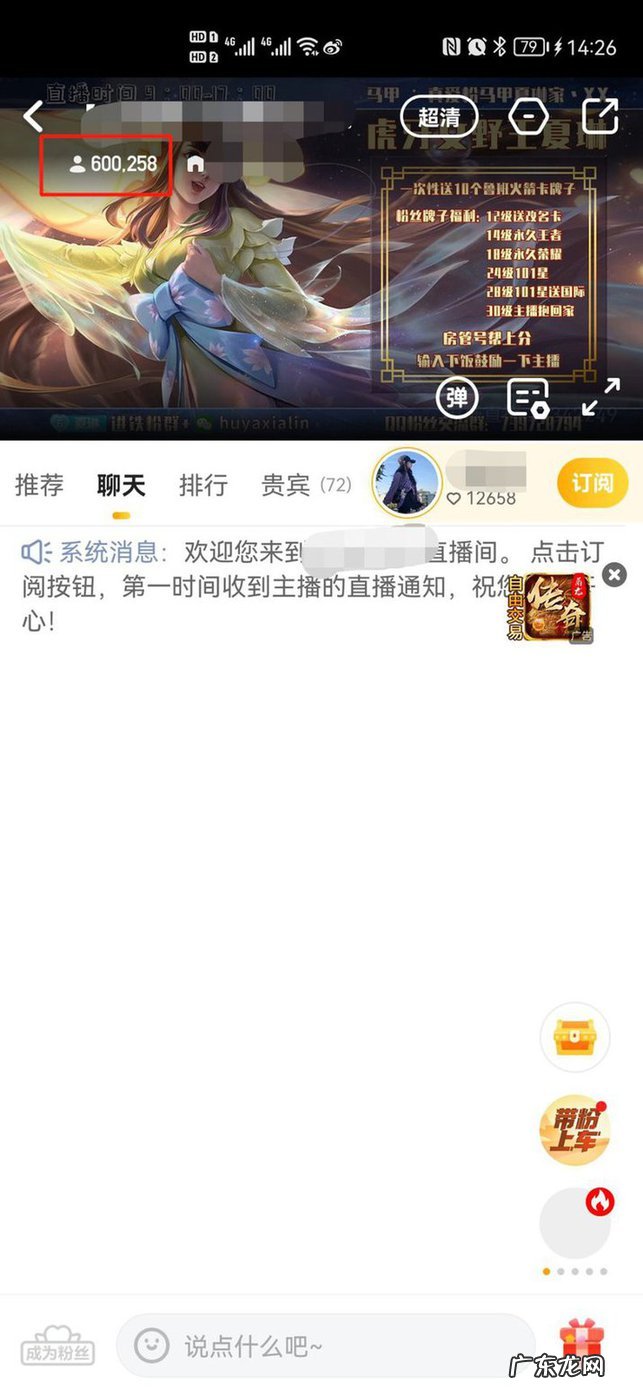Subscribe with the 订阅 button
Screen dimensions: 643x1395
592,484
